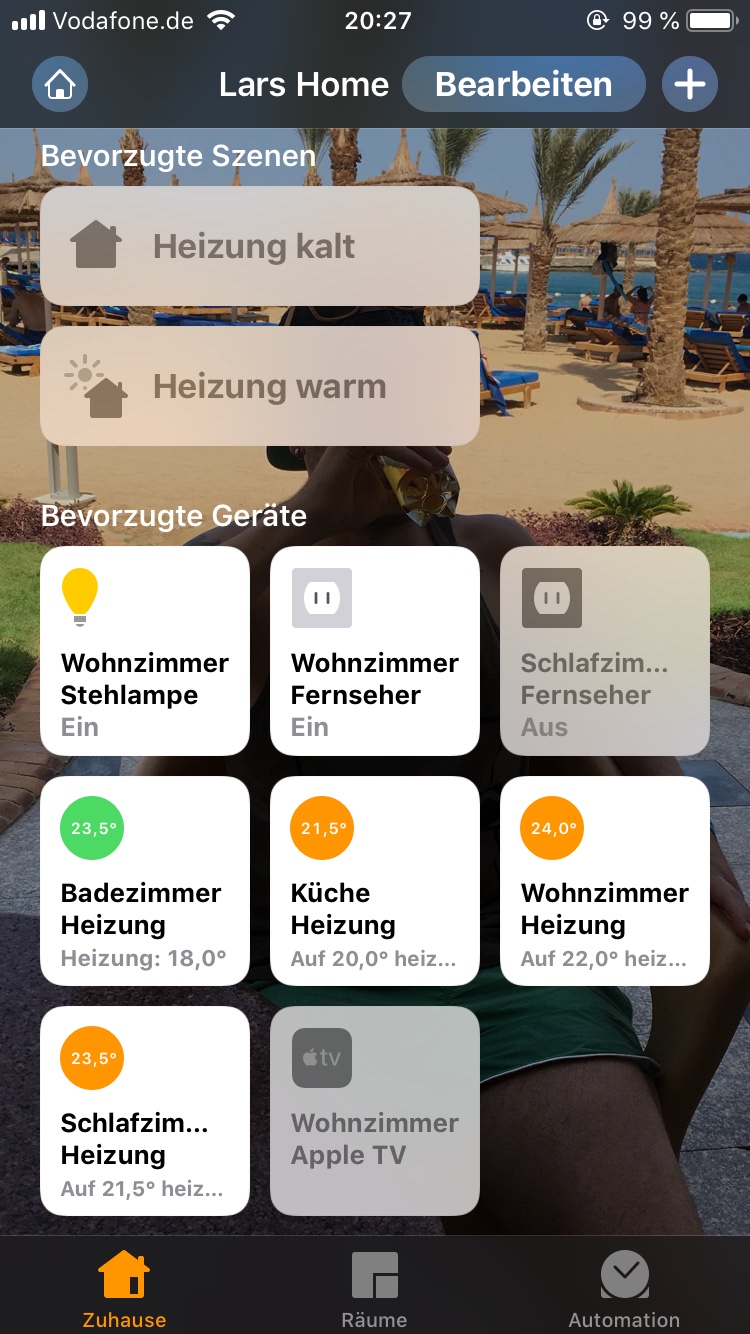
Task: Select the Zuhause tab
Action: (124, 1290)
